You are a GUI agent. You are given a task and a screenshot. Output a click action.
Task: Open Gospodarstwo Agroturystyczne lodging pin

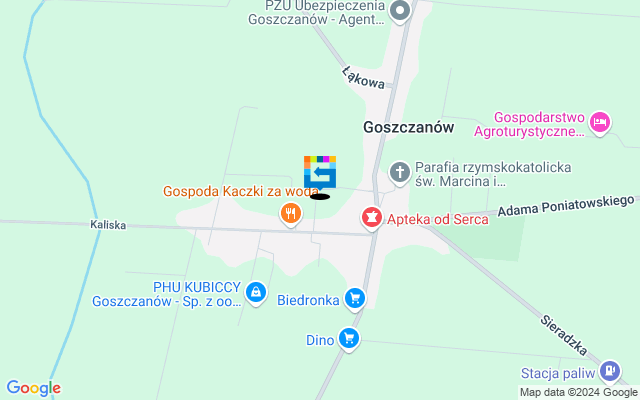pos(599,122)
